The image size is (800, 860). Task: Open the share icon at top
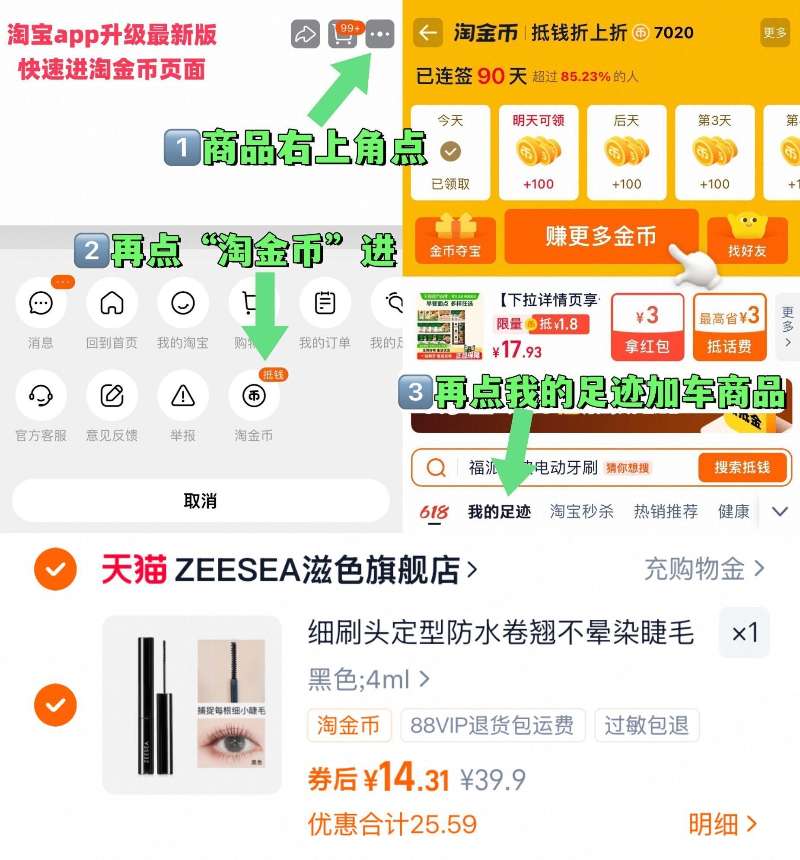[x=305, y=34]
